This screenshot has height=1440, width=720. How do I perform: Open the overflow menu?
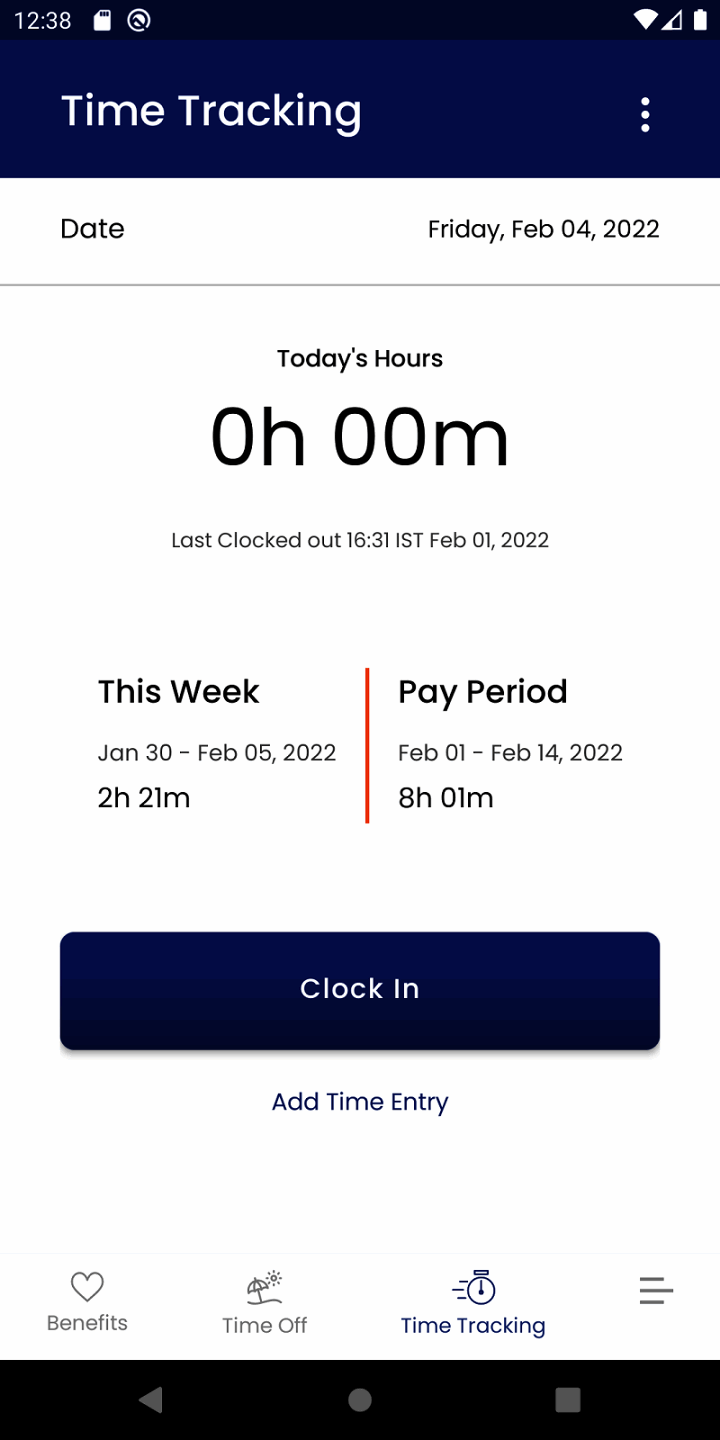pos(645,115)
